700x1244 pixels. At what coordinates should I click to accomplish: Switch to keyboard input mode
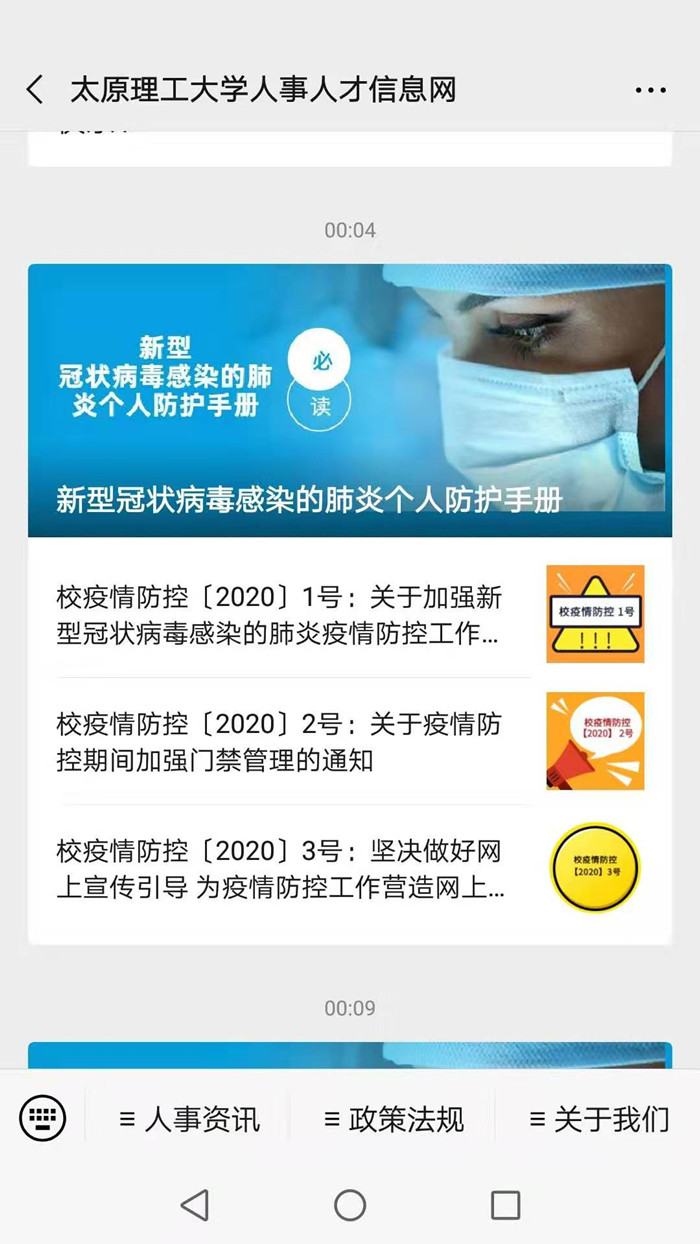(x=43, y=1117)
